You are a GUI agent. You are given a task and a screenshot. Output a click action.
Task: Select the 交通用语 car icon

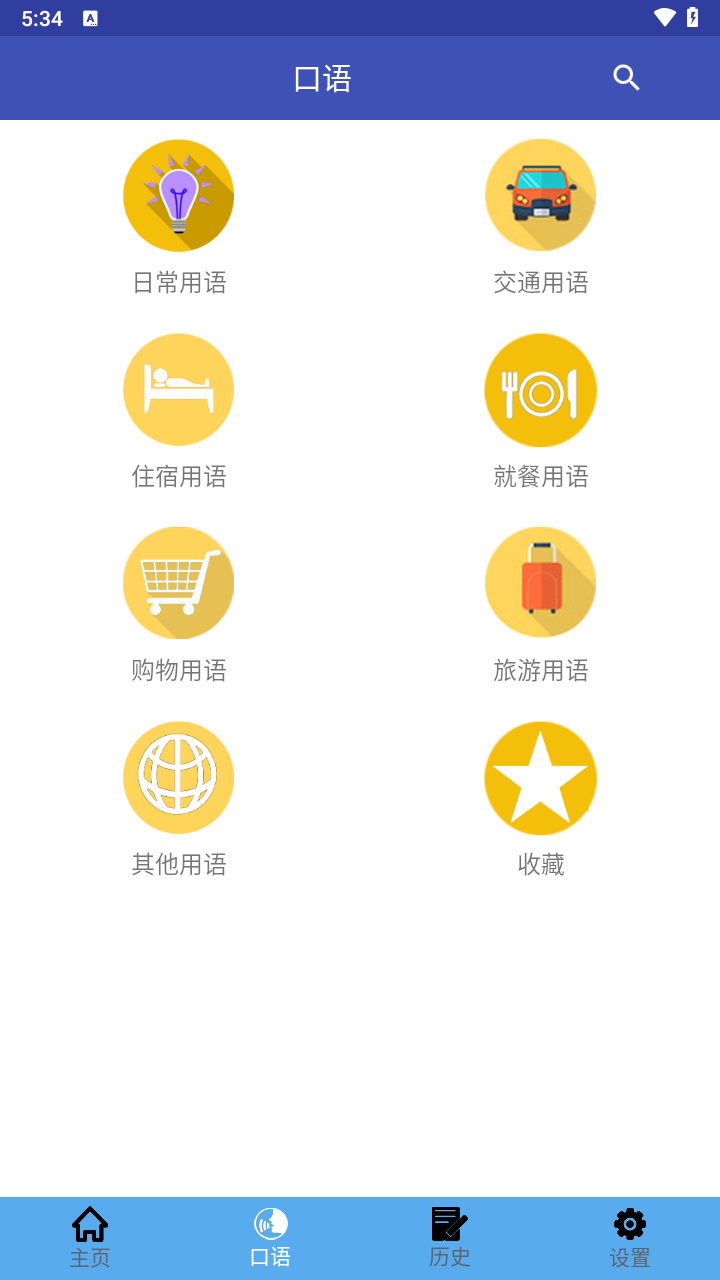coord(540,195)
